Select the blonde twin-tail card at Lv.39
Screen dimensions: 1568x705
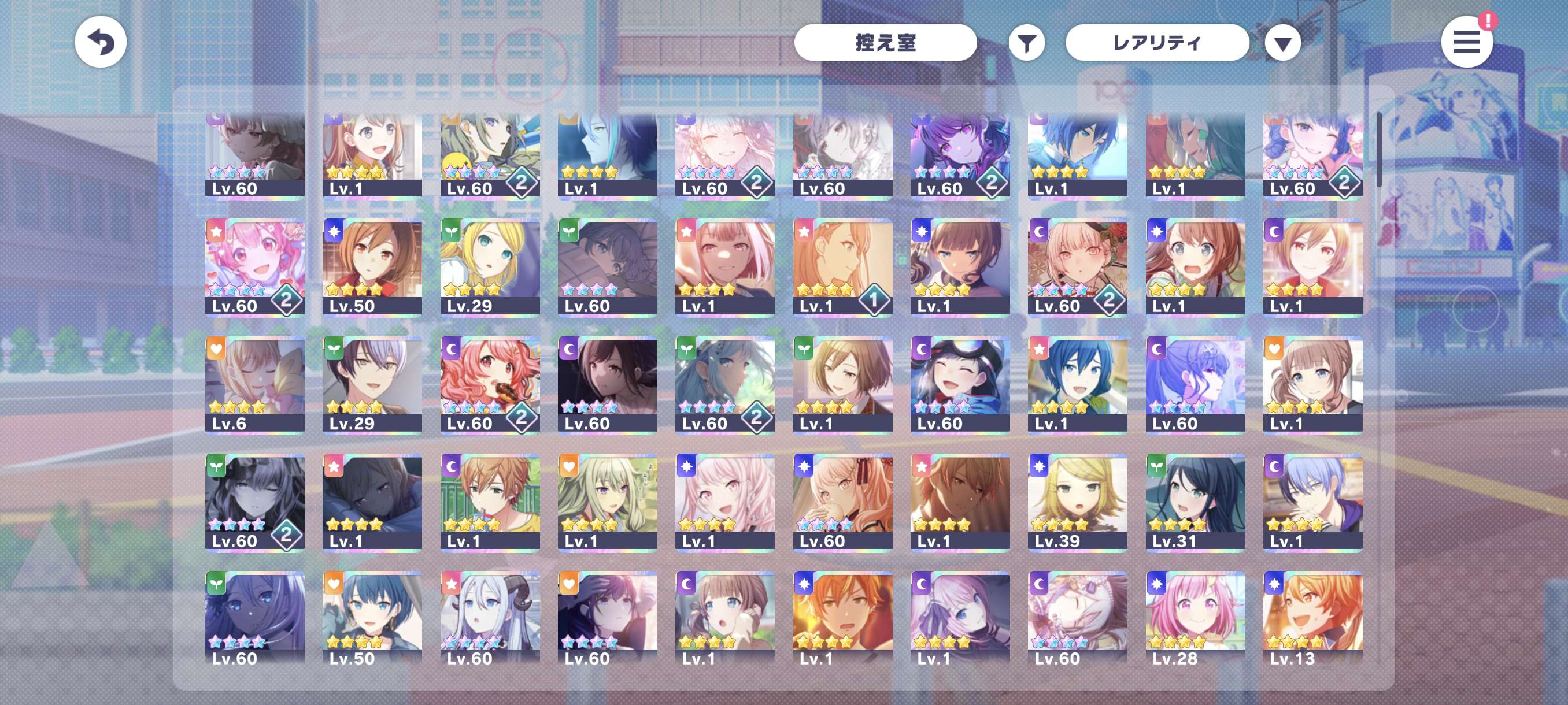point(1077,502)
